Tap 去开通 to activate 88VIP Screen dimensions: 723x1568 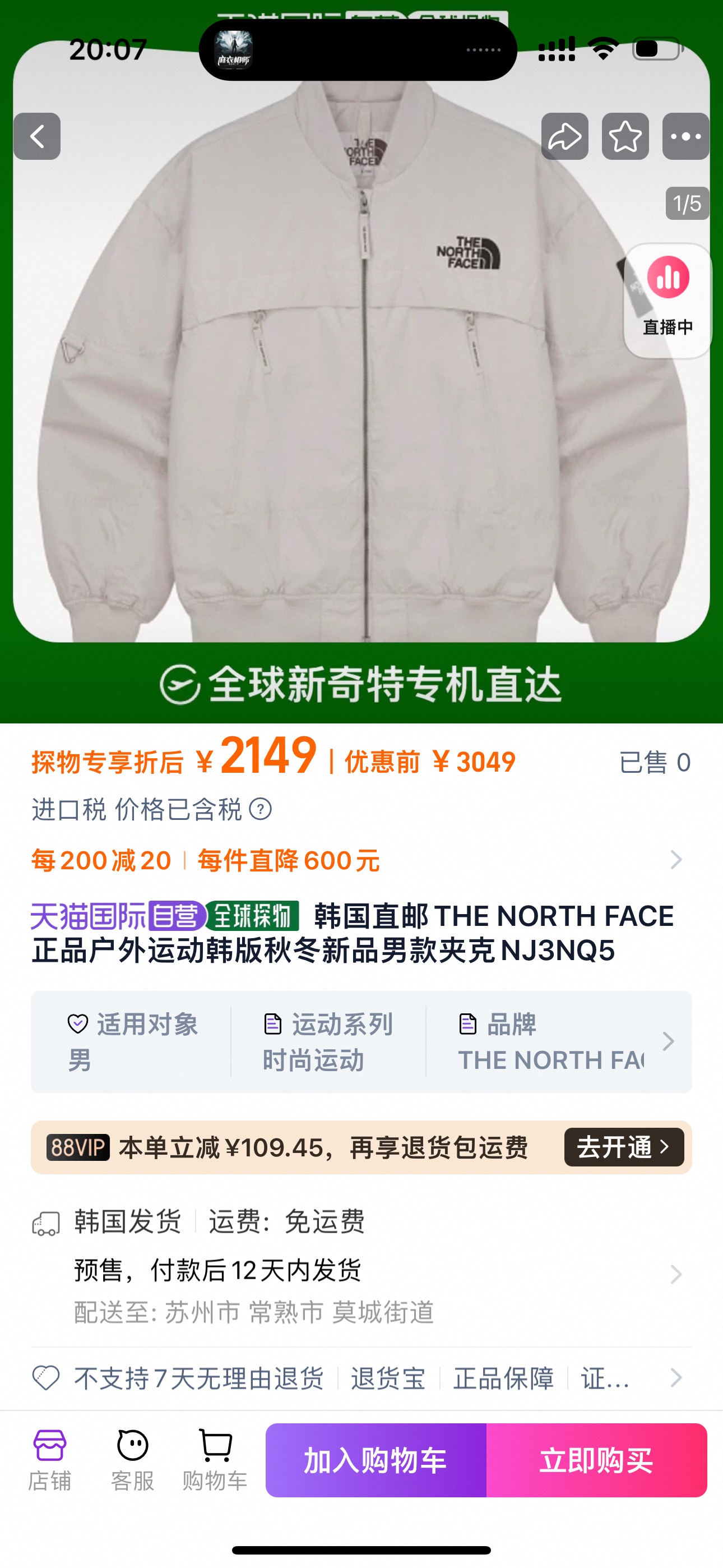point(624,1147)
